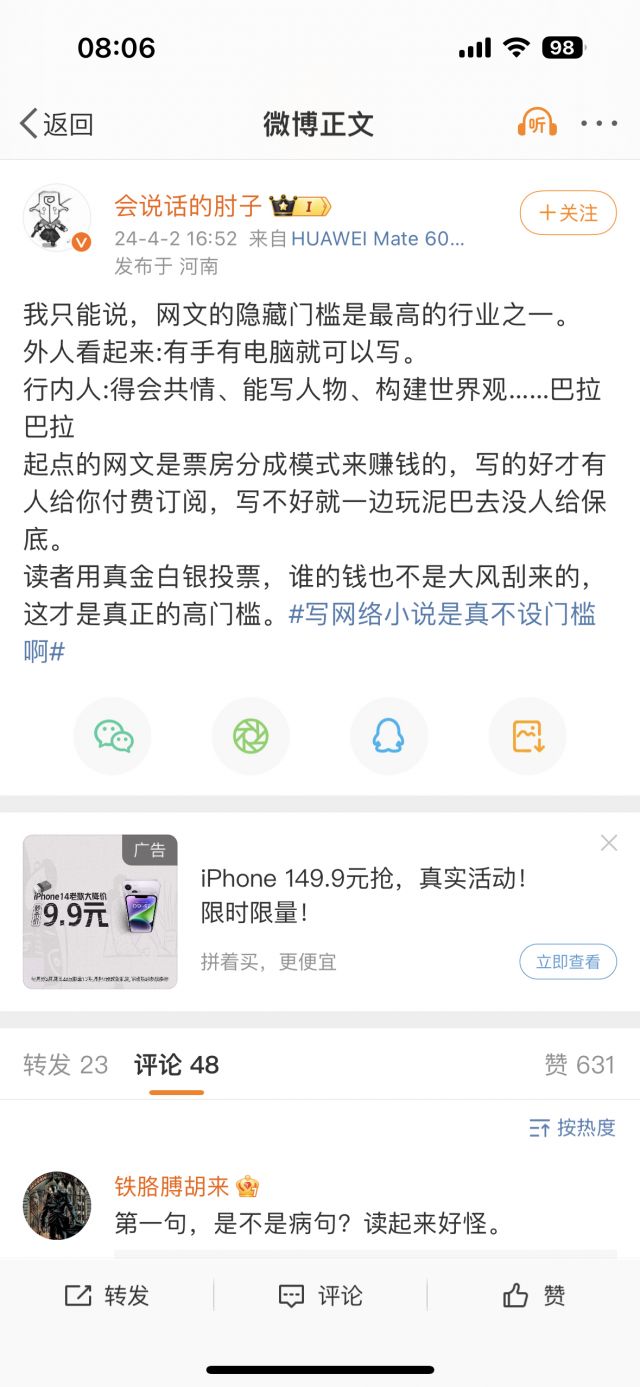Image resolution: width=640 pixels, height=1387 pixels.
Task: Share post to WeChat Moments
Action: click(250, 736)
